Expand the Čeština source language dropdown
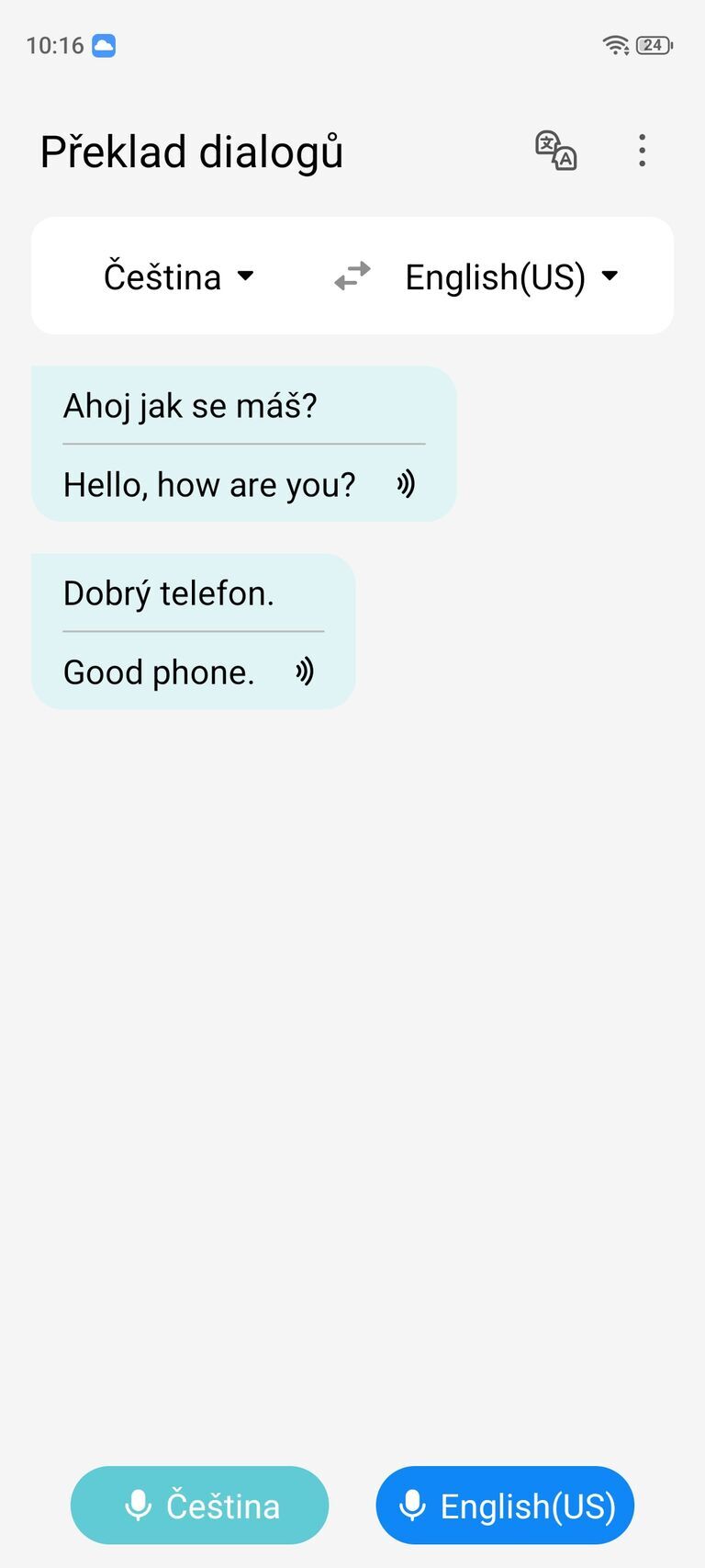 click(x=179, y=276)
